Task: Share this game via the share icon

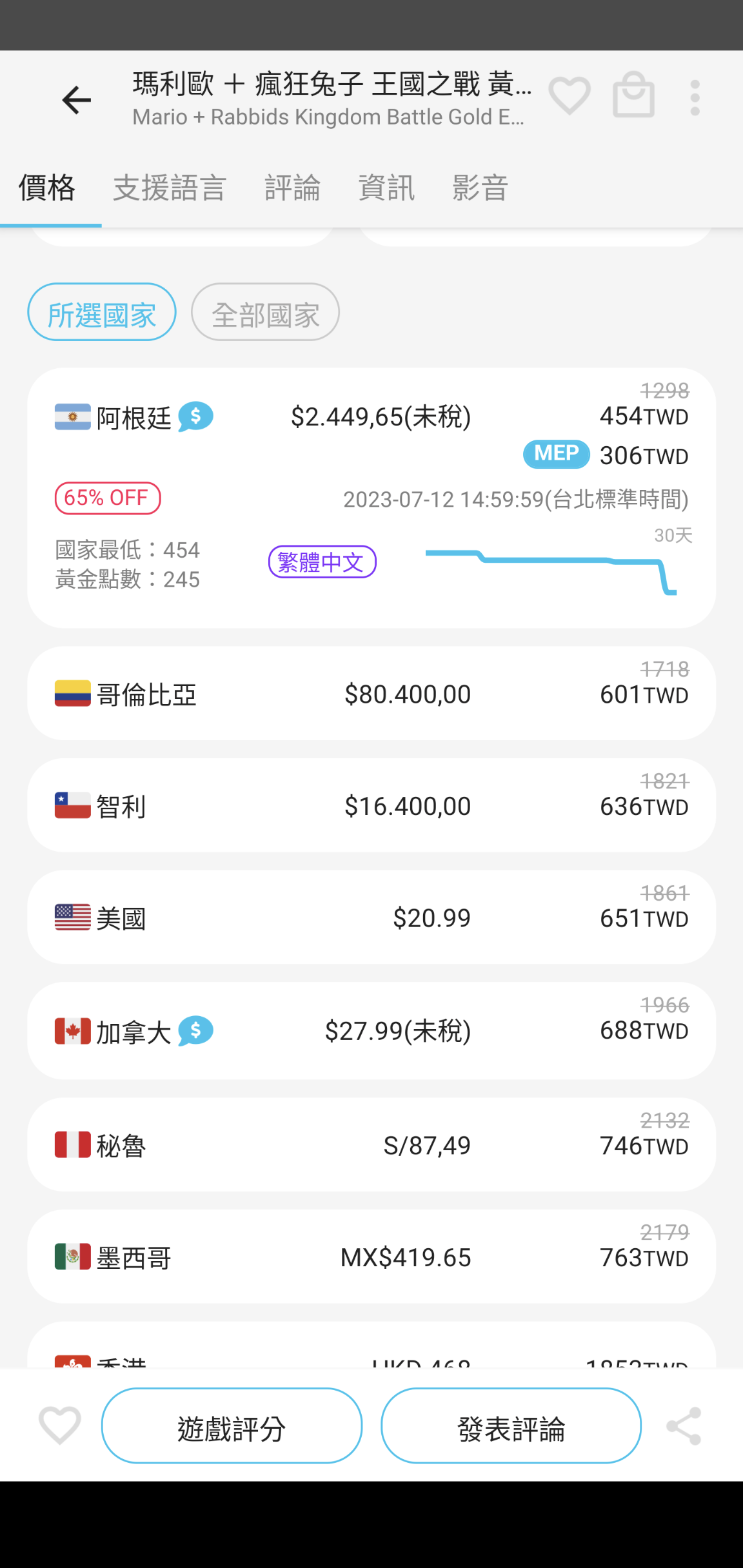Action: click(x=684, y=1426)
